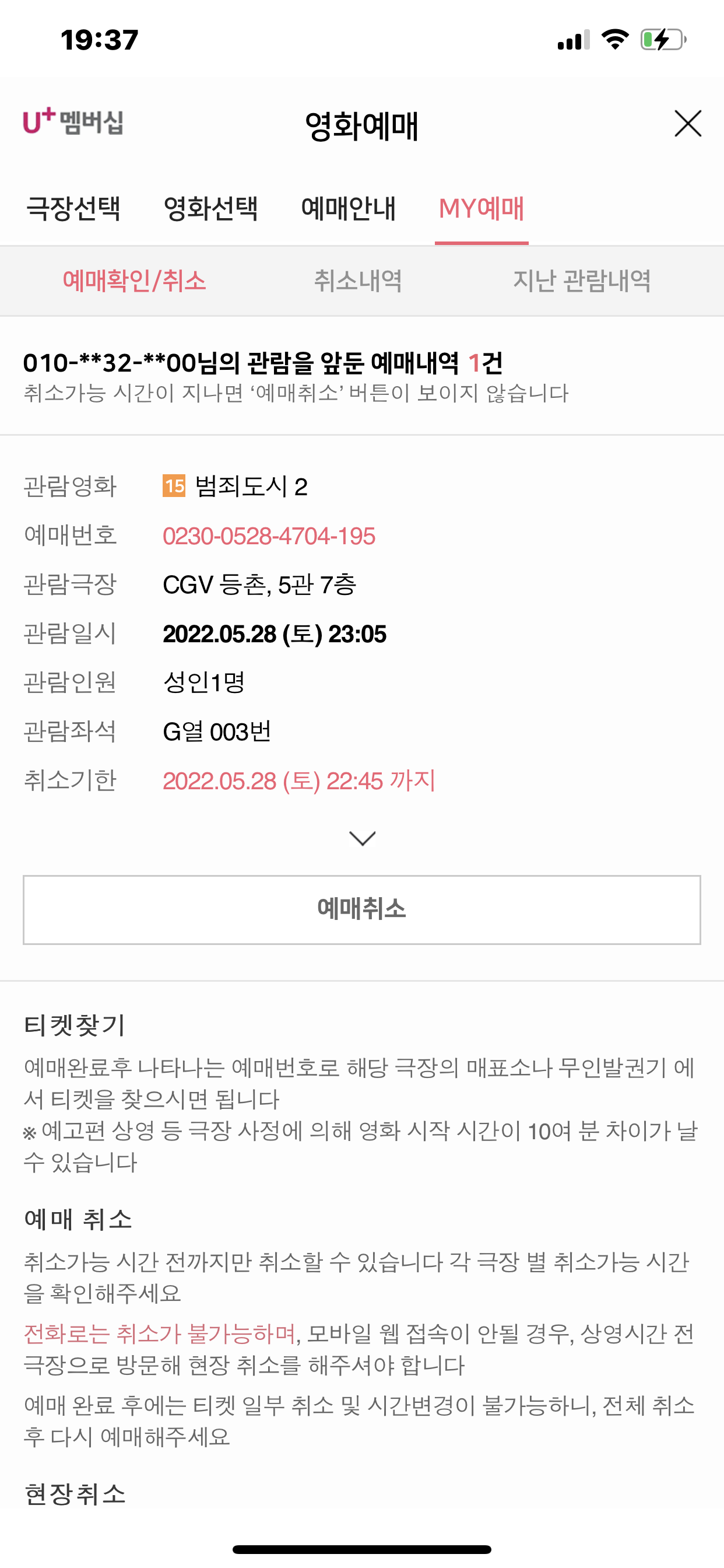Select the 예매확인/취소 sub-tab
This screenshot has width=724, height=1568.
tap(135, 281)
